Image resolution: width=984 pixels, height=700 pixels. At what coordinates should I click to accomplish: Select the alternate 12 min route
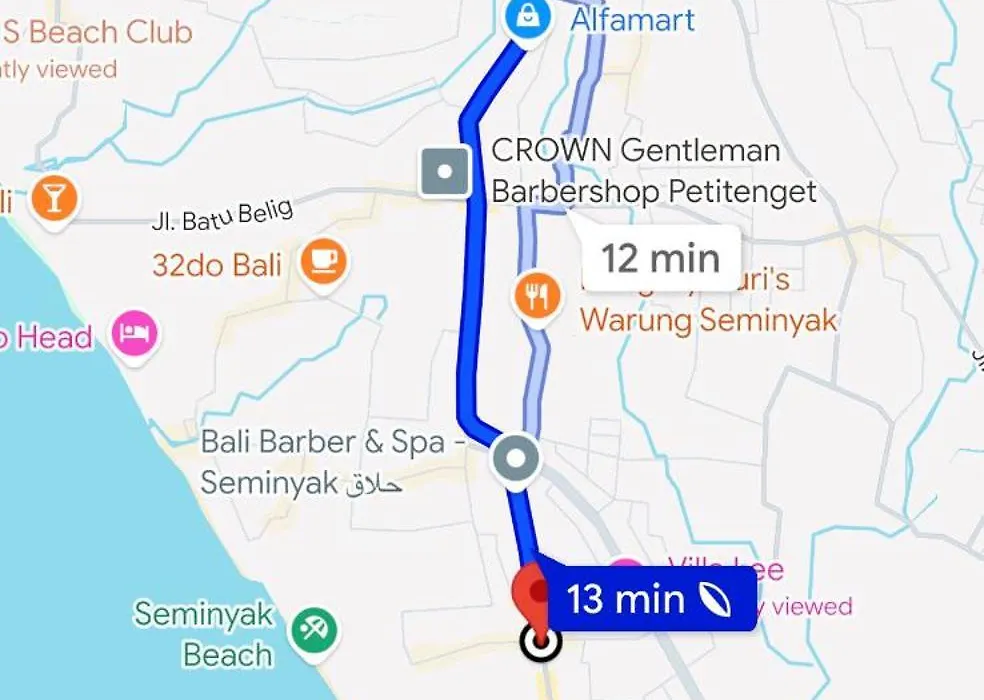point(660,258)
